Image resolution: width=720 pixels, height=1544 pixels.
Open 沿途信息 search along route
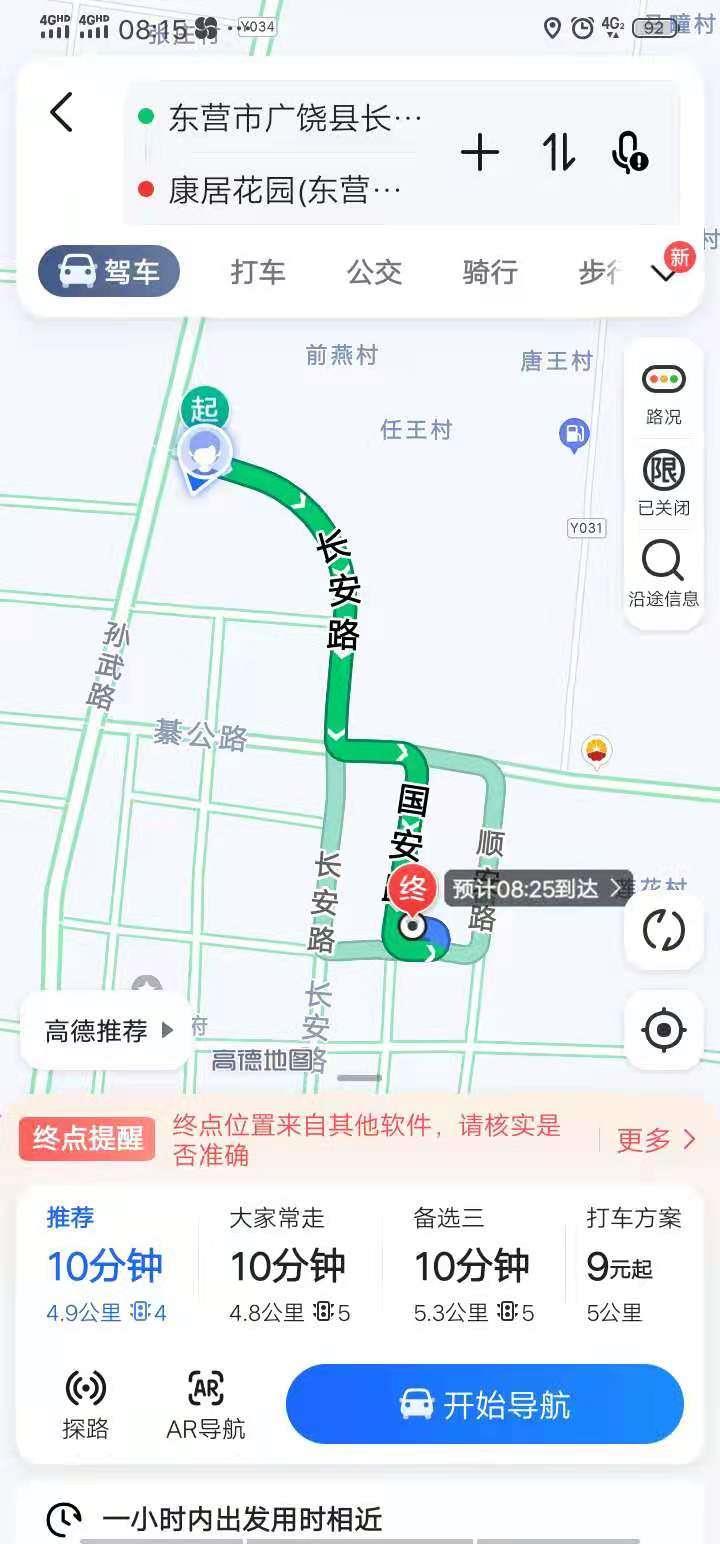[x=664, y=574]
